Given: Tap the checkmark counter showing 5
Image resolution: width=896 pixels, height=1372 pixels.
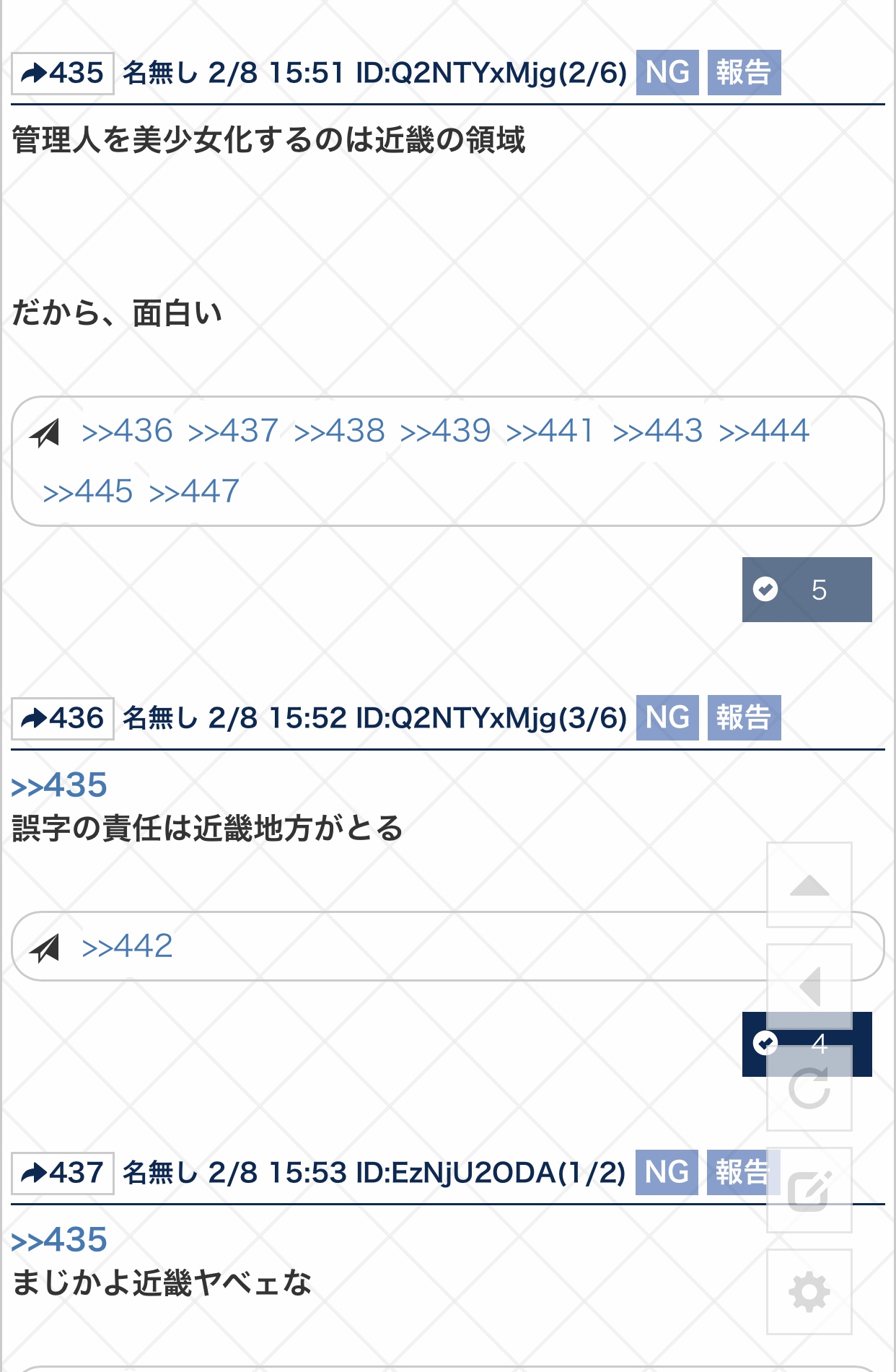Looking at the screenshot, I should [x=807, y=590].
